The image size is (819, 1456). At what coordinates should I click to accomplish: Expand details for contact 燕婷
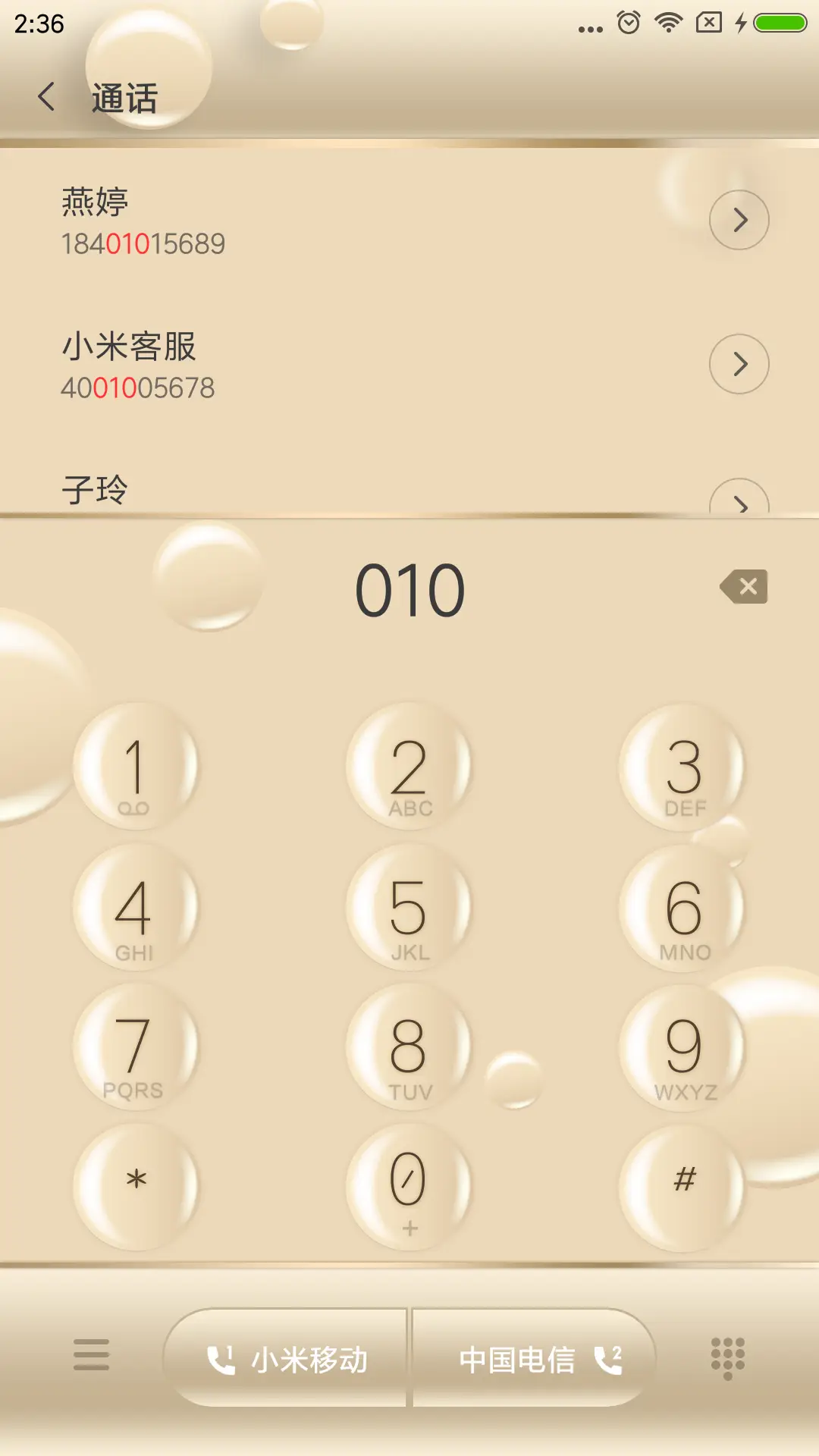point(739,220)
